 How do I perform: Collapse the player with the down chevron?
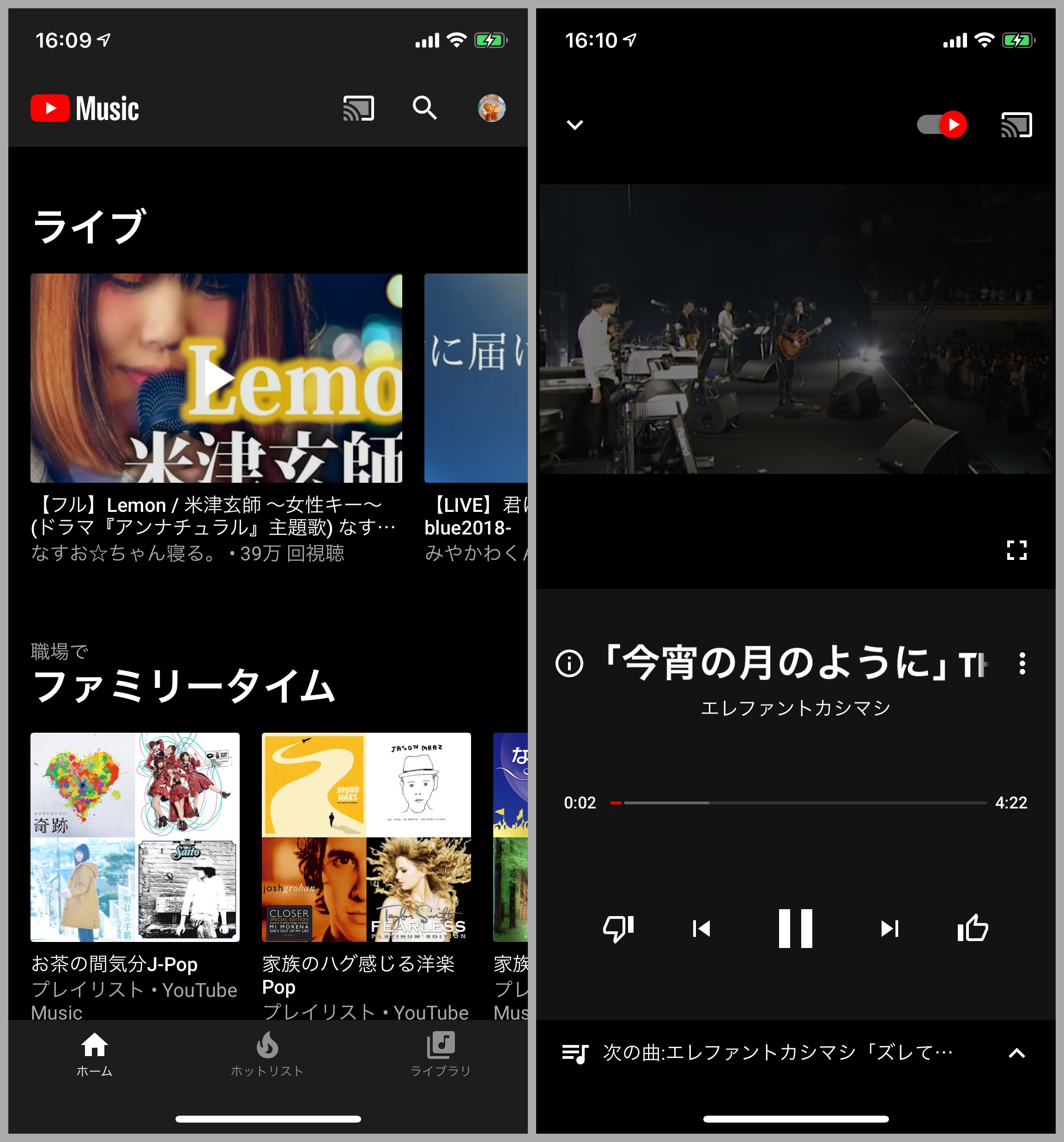575,125
